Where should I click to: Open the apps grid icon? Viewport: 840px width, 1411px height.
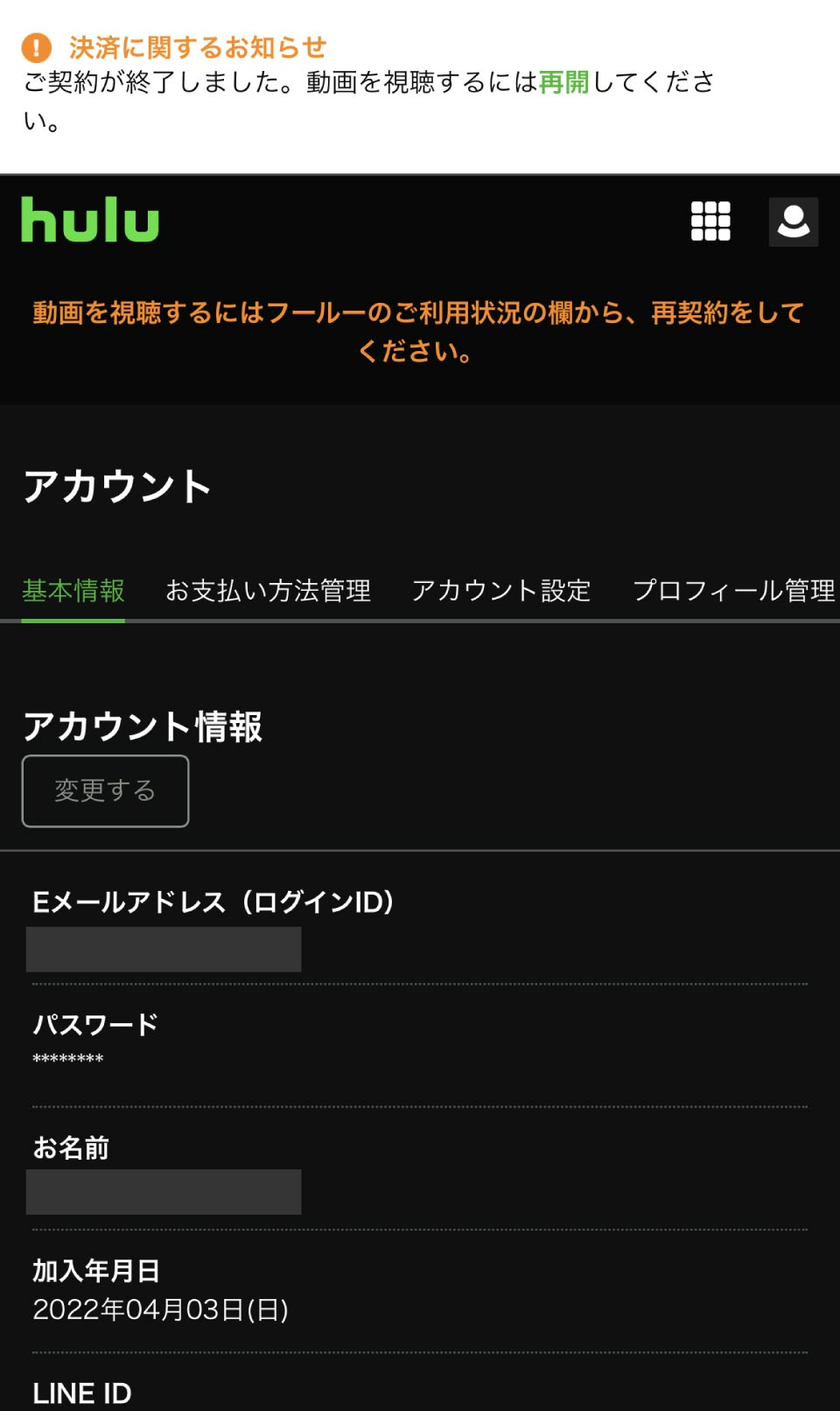coord(709,221)
